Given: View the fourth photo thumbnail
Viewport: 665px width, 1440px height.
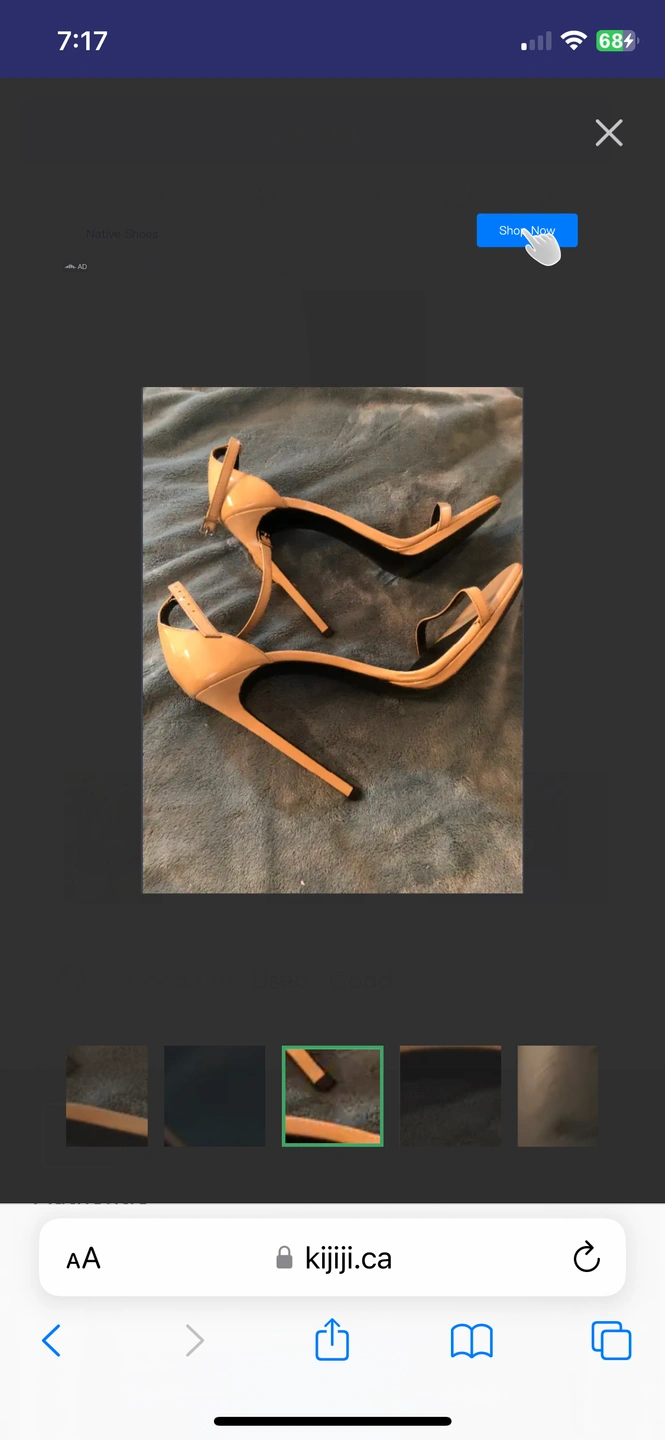Looking at the screenshot, I should [x=450, y=1096].
